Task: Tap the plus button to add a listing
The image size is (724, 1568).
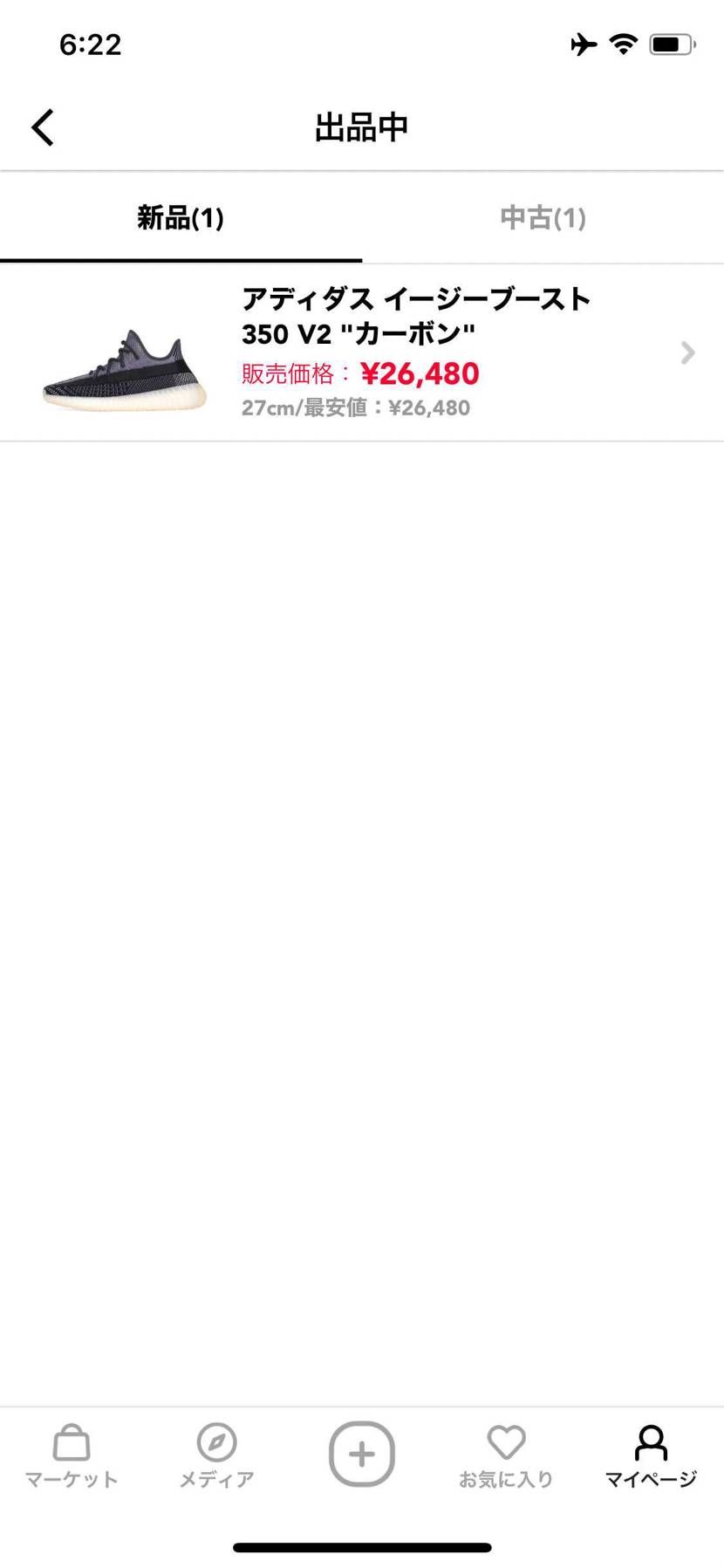Action: [x=362, y=1454]
